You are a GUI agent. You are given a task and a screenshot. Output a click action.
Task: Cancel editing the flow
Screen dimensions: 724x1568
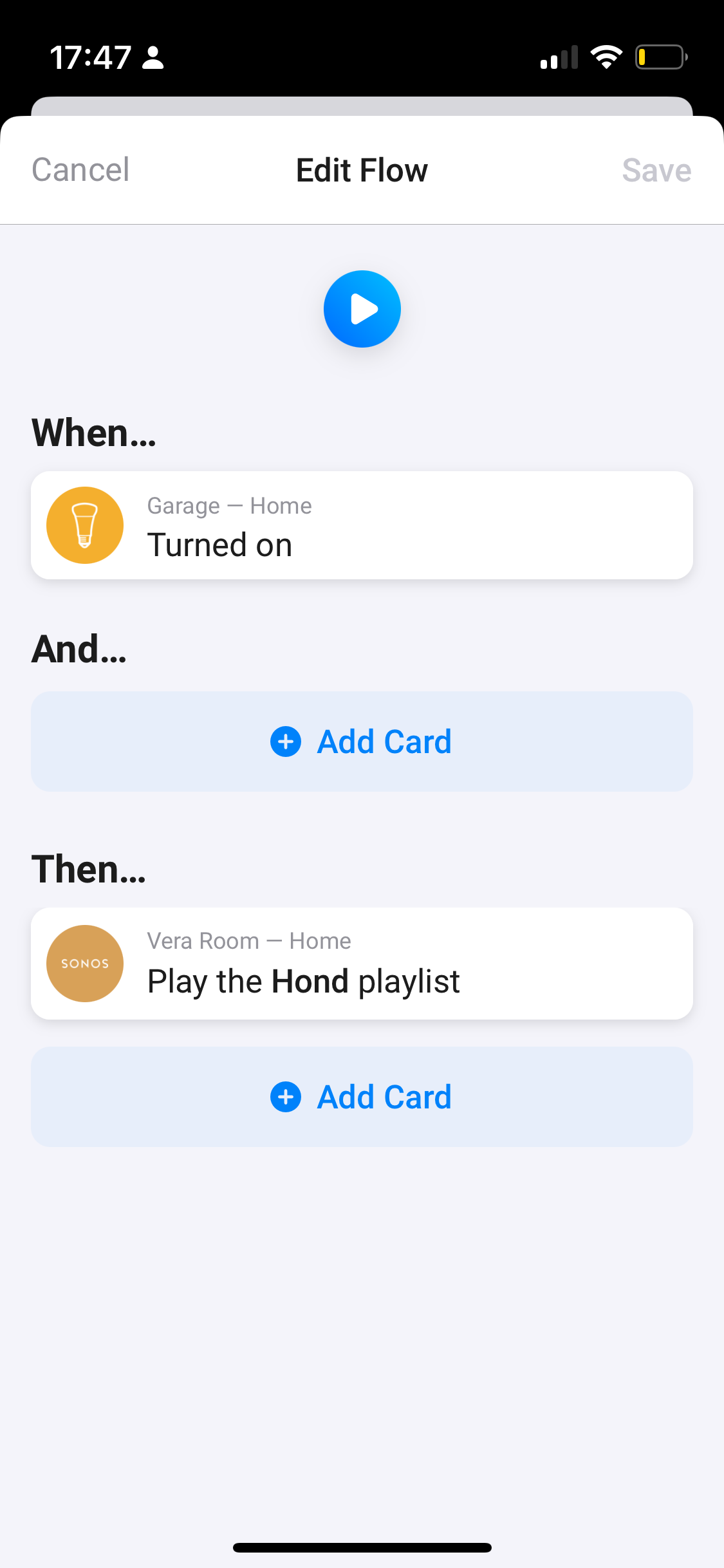point(80,170)
